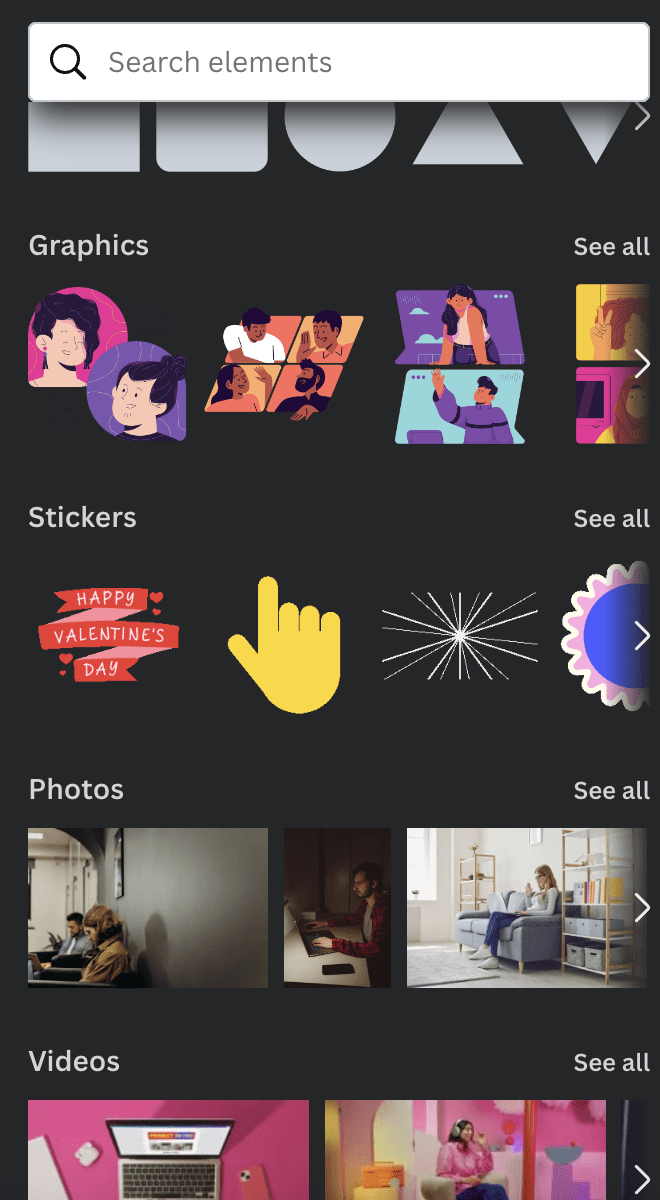Show more photos with the arrow
The height and width of the screenshot is (1200, 660).
pos(642,908)
